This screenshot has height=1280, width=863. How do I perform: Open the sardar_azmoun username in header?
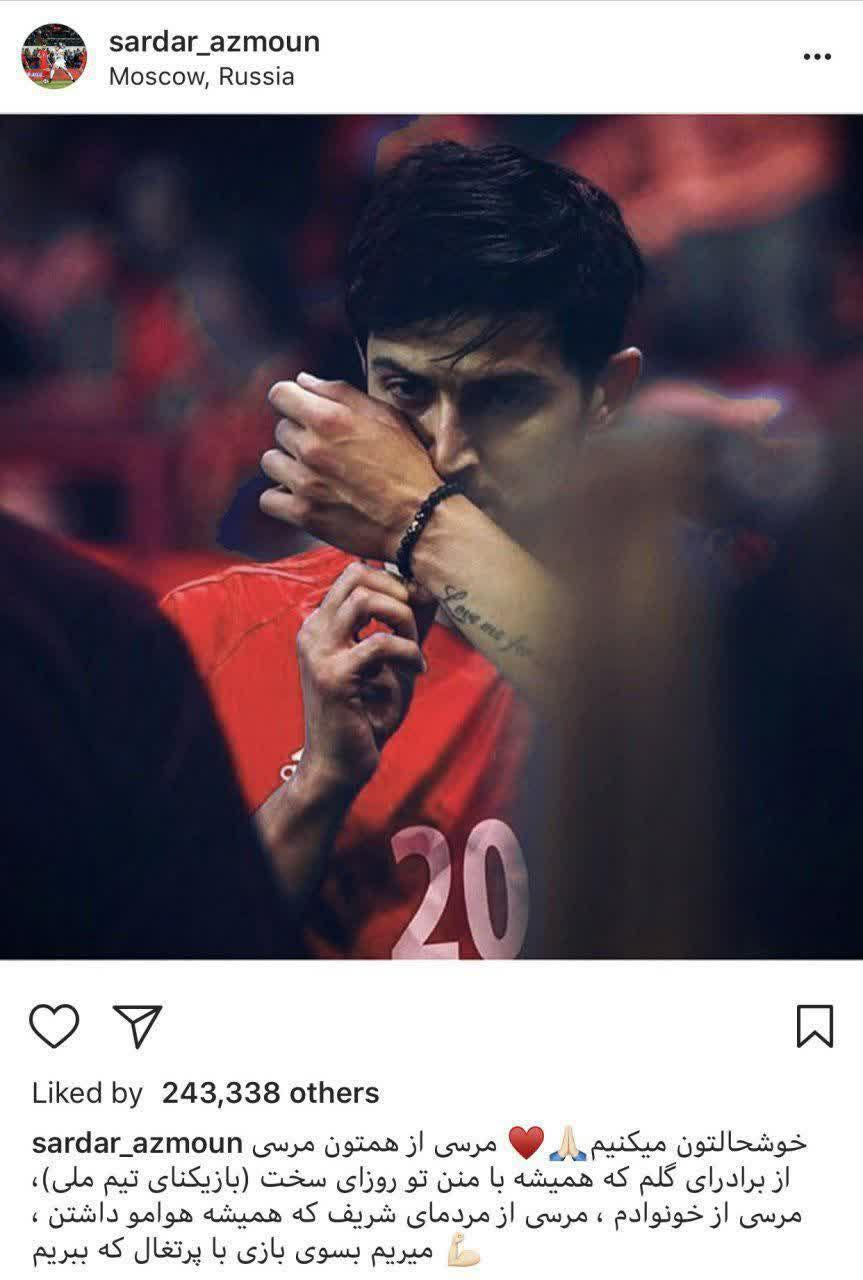click(x=214, y=42)
